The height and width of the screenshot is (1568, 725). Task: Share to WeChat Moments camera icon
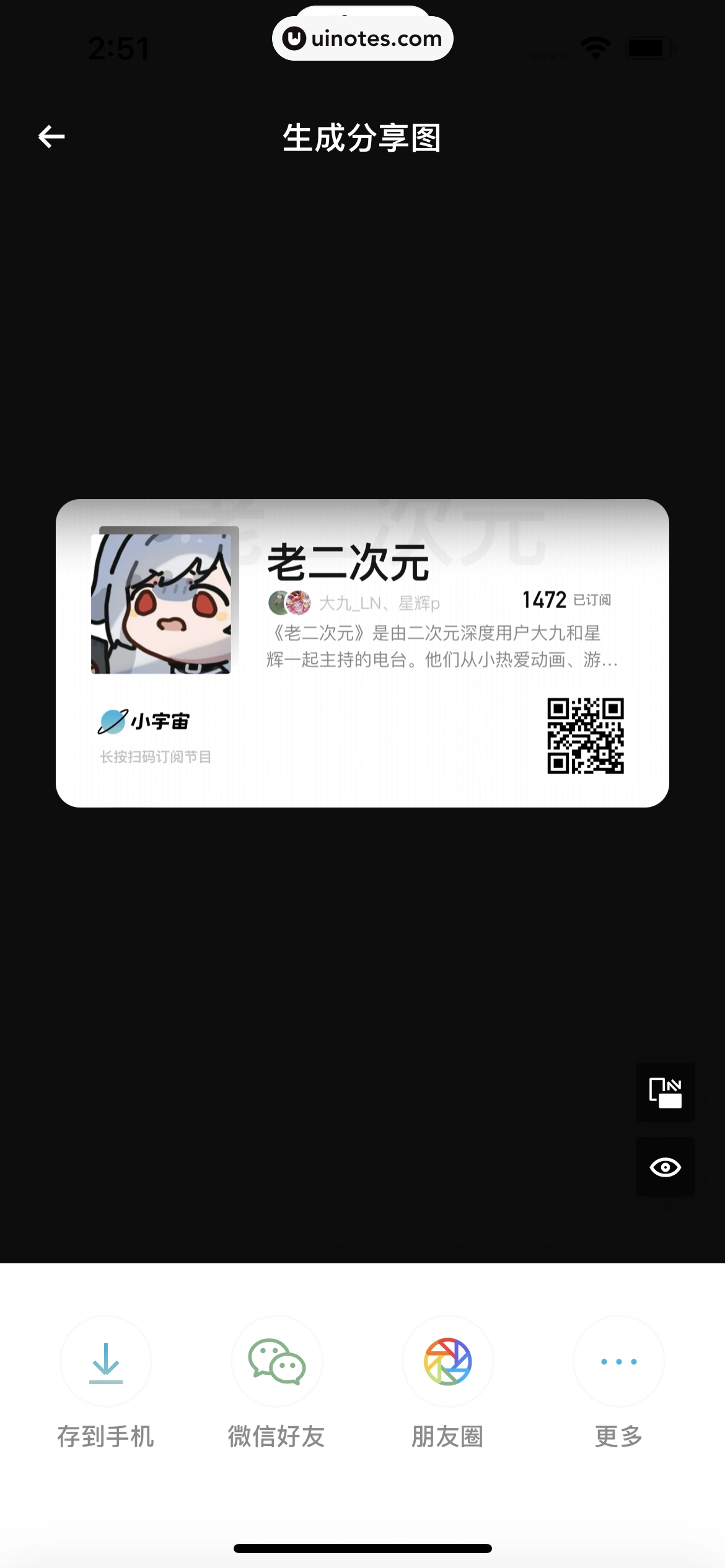click(x=447, y=1360)
